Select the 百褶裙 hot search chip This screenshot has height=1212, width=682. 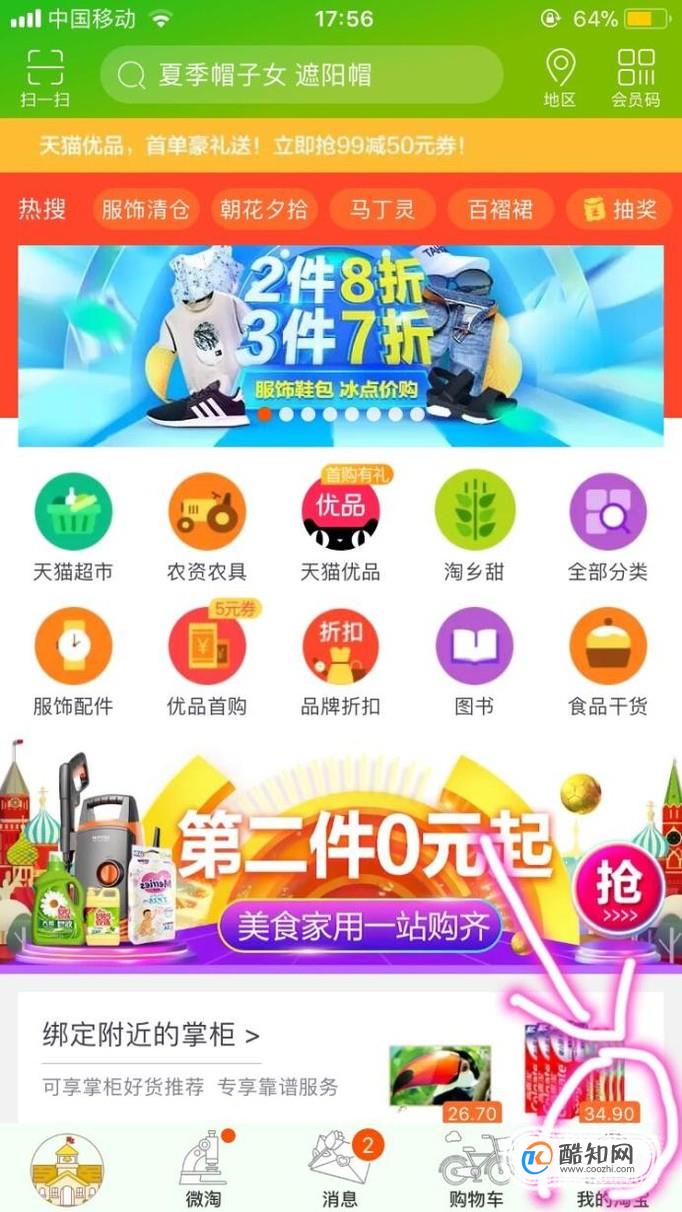(500, 210)
